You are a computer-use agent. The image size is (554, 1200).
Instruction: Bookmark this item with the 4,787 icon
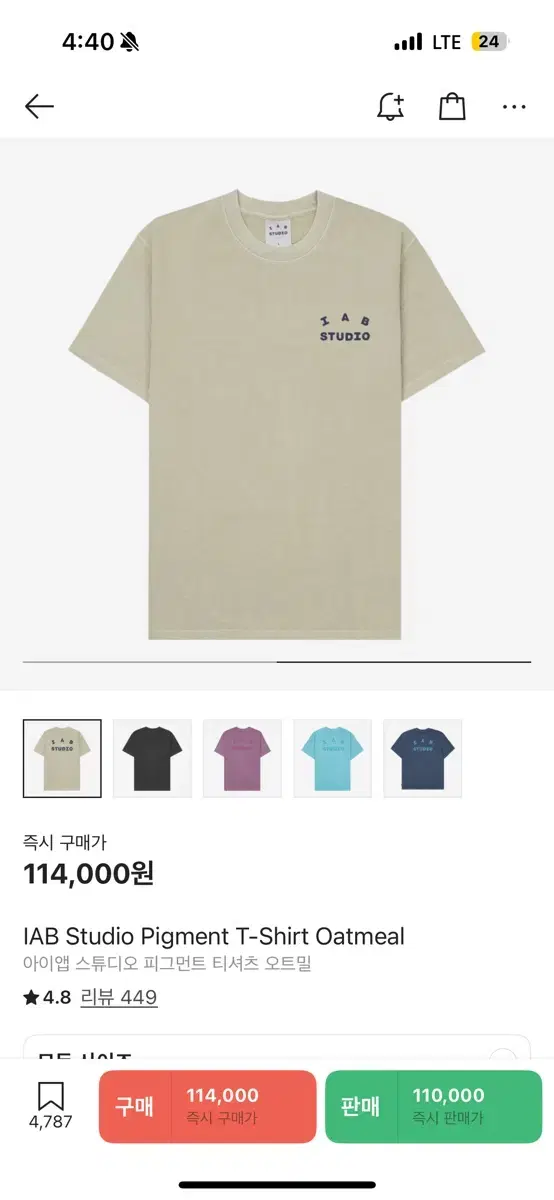click(50, 1105)
